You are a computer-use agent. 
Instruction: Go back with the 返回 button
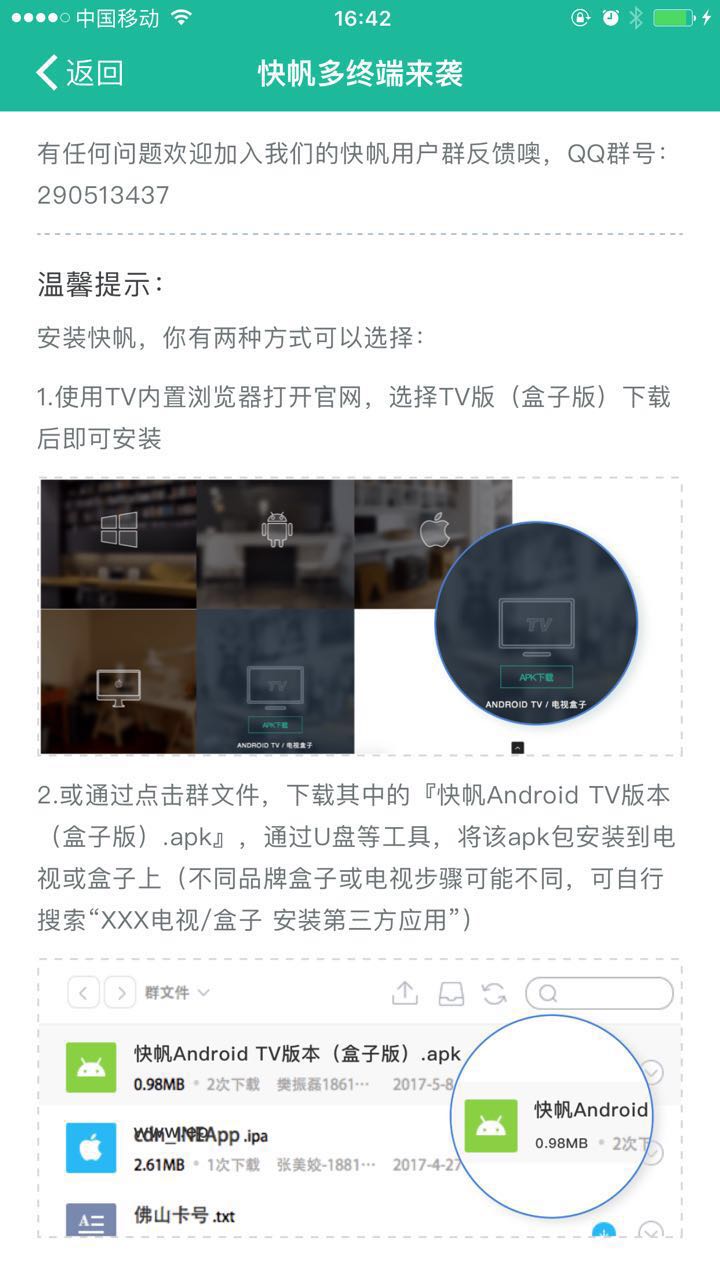tap(80, 73)
